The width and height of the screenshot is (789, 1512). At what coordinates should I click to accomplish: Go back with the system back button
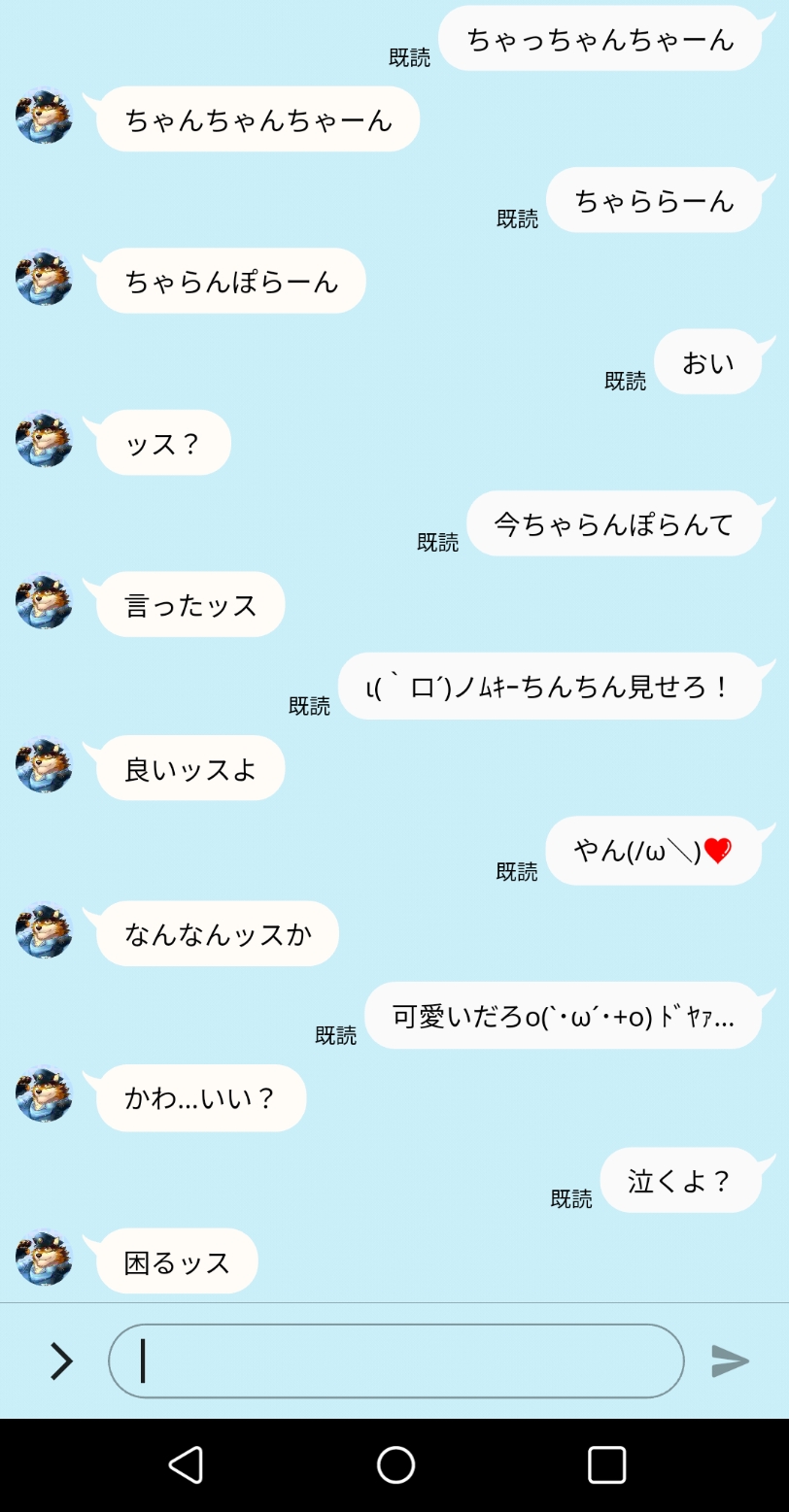point(186,1464)
